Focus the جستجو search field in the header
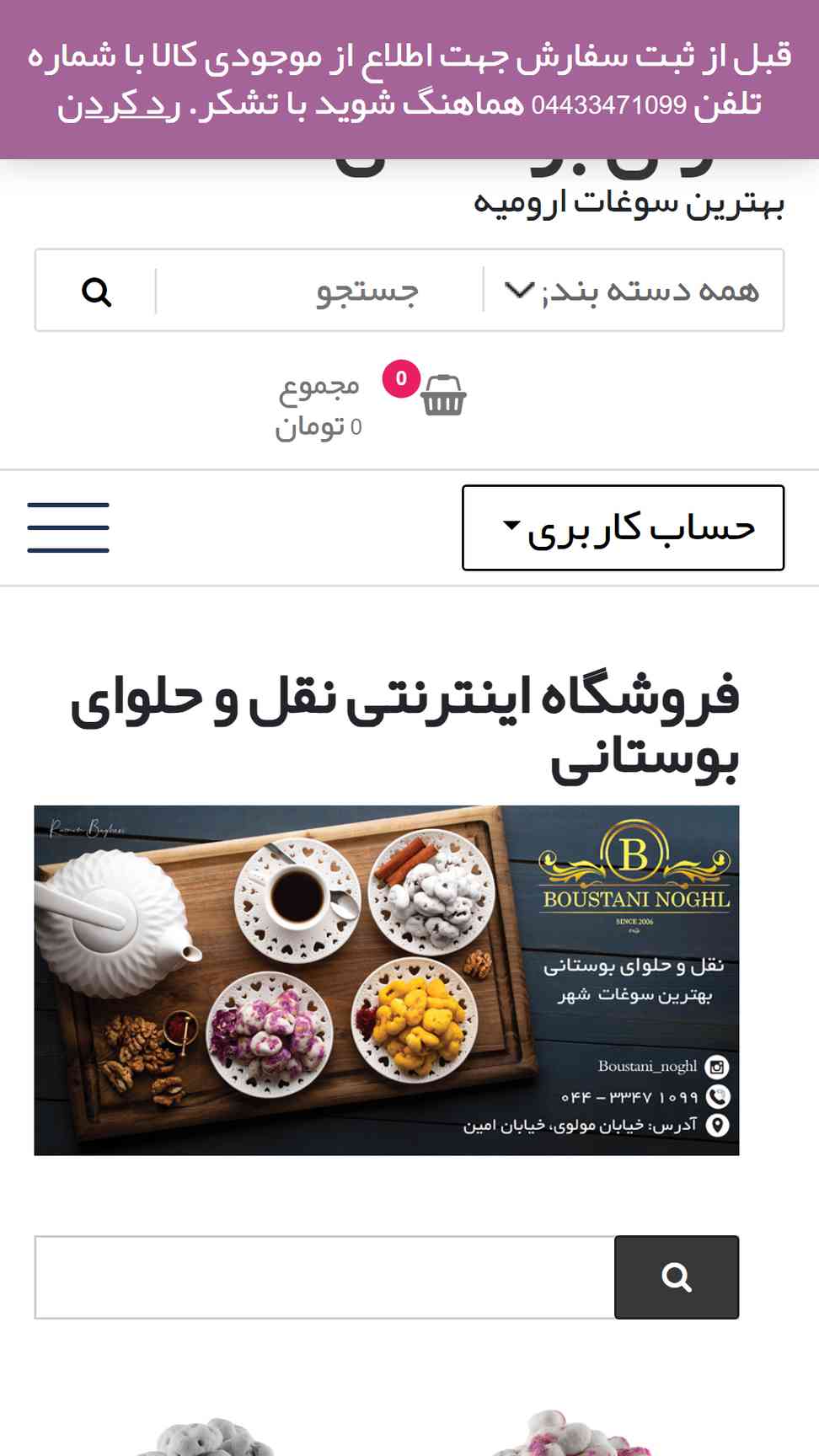 pyautogui.click(x=320, y=291)
